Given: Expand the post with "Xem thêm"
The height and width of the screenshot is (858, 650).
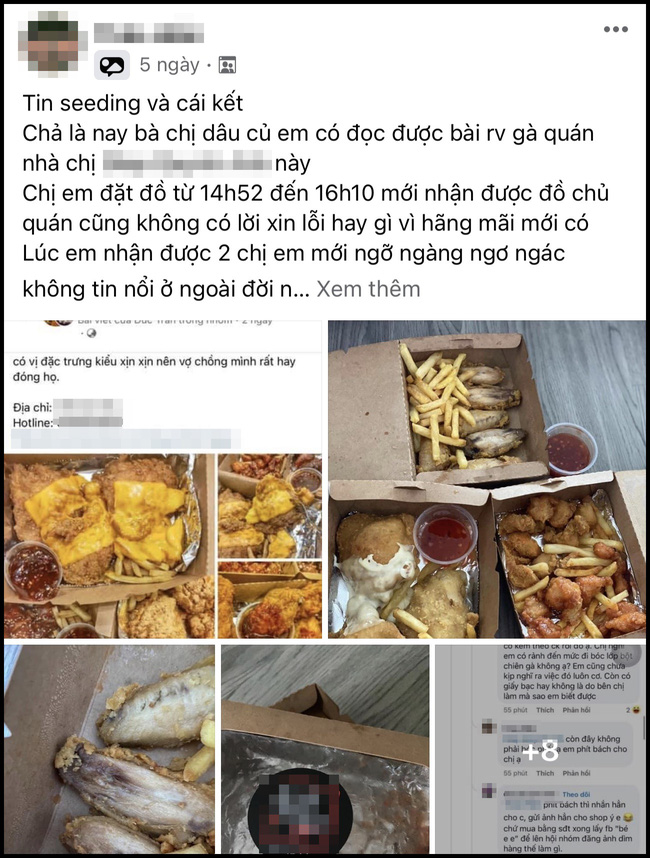Looking at the screenshot, I should pyautogui.click(x=367, y=289).
